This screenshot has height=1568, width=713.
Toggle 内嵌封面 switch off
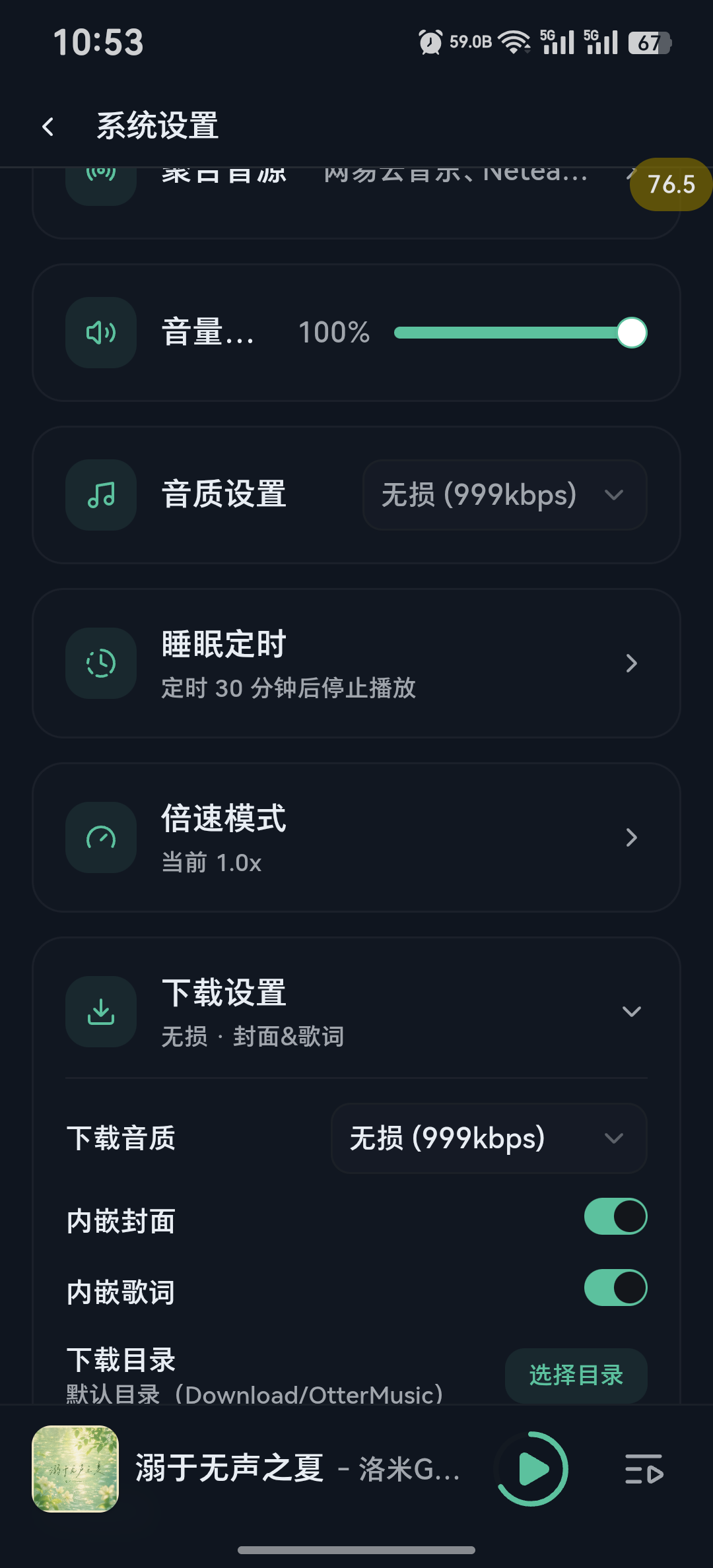pos(615,1216)
